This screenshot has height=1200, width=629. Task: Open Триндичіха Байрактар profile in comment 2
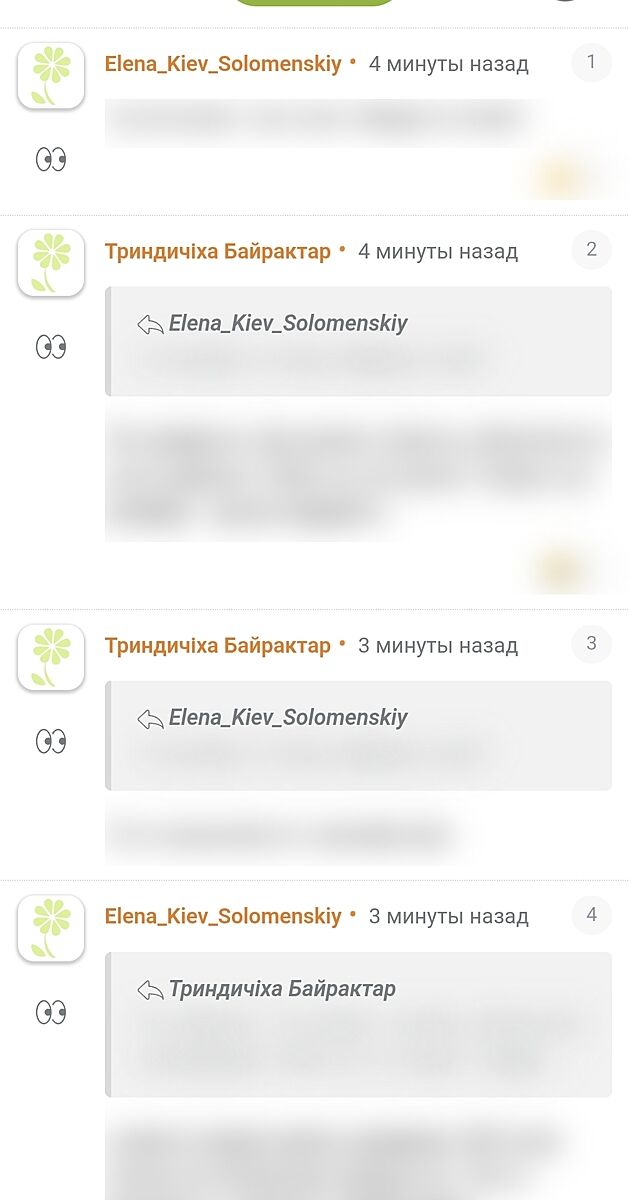[217, 251]
